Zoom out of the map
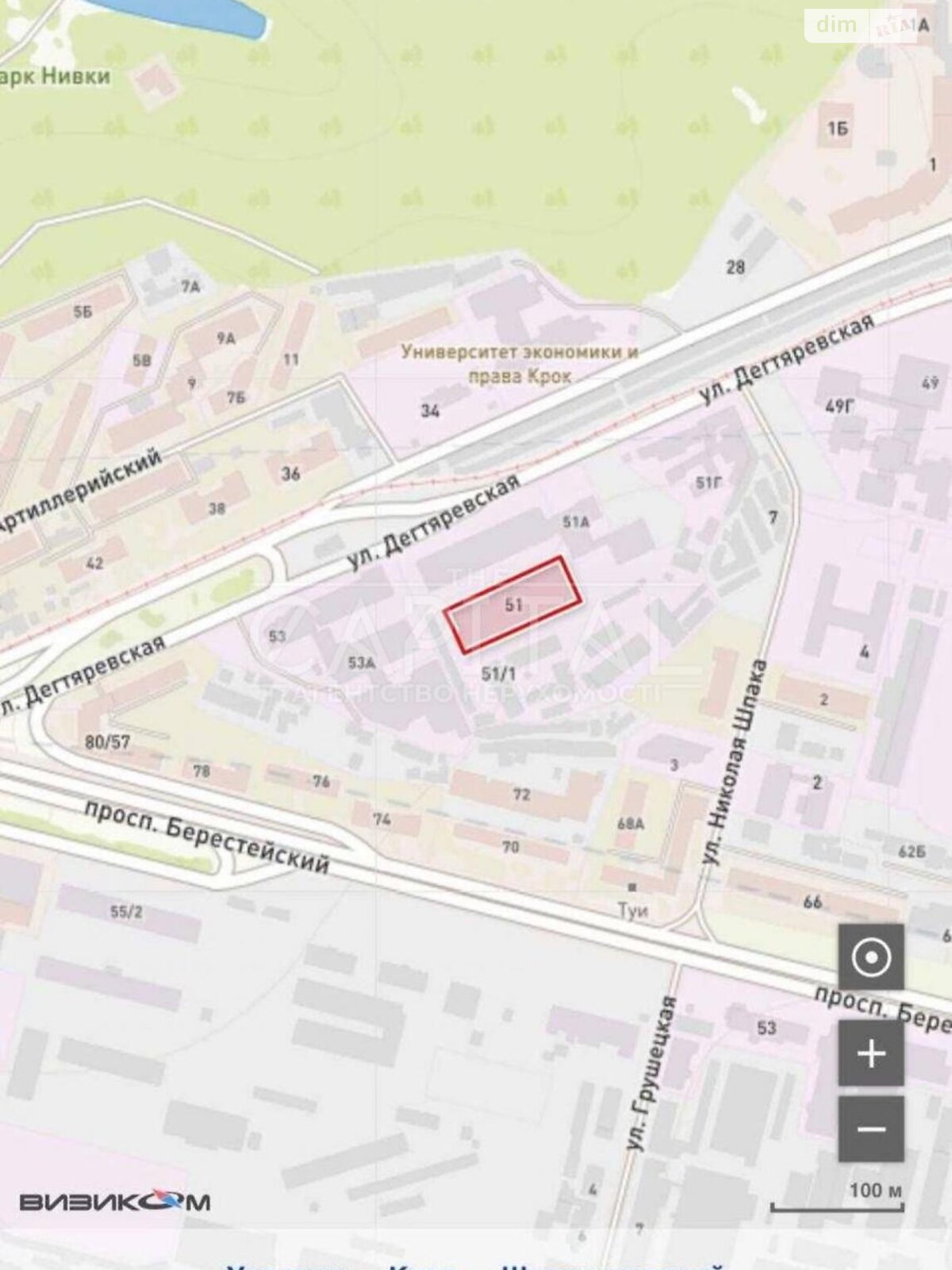 tap(871, 1129)
